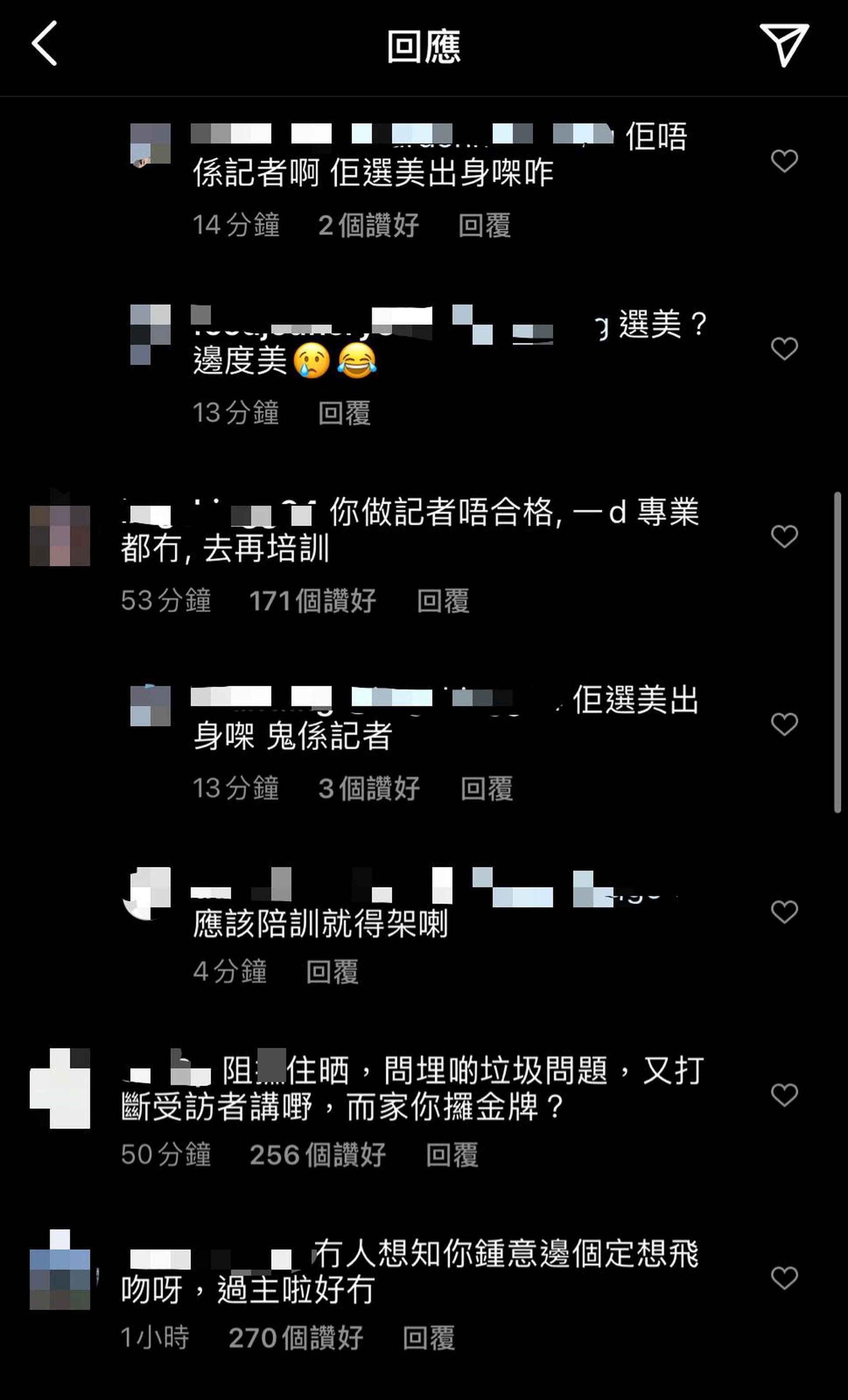Go back from the 回應 comments page
848x1400 pixels.
[44, 44]
